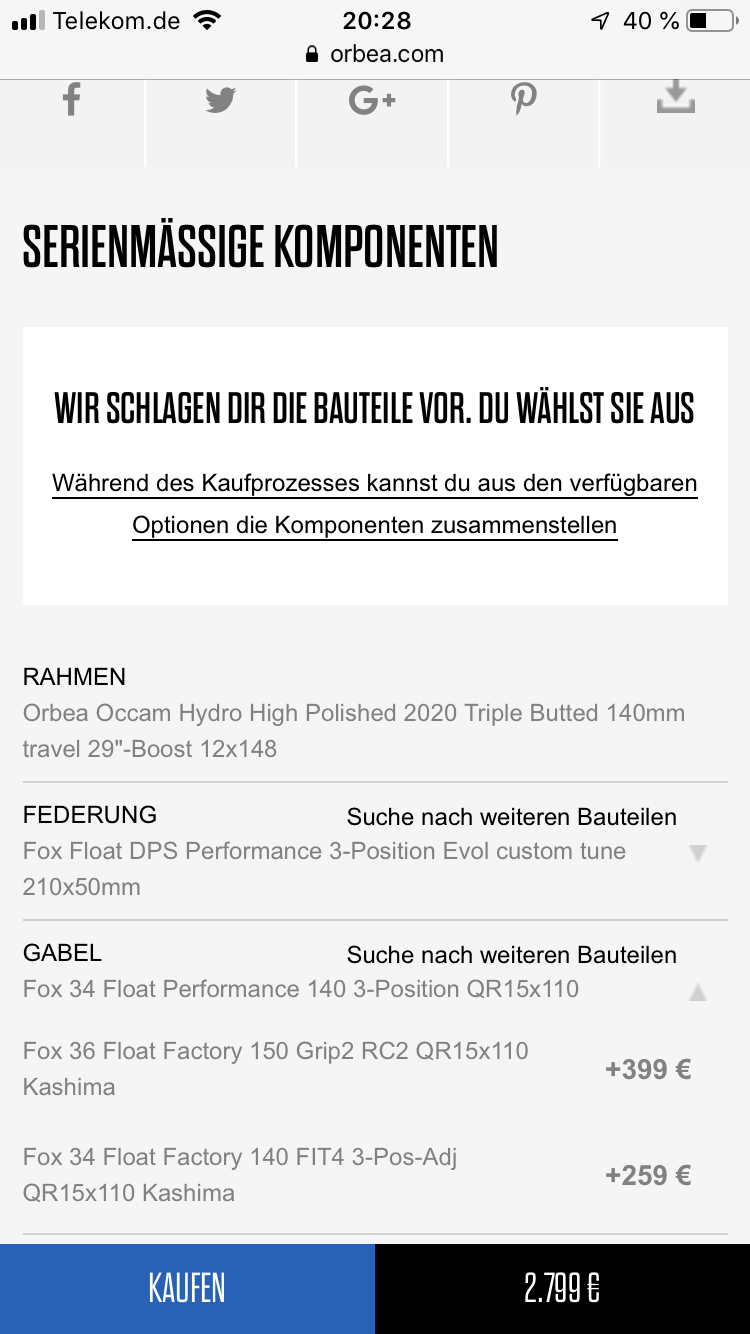The height and width of the screenshot is (1334, 750).
Task: Tap the download icon
Action: coord(675,98)
